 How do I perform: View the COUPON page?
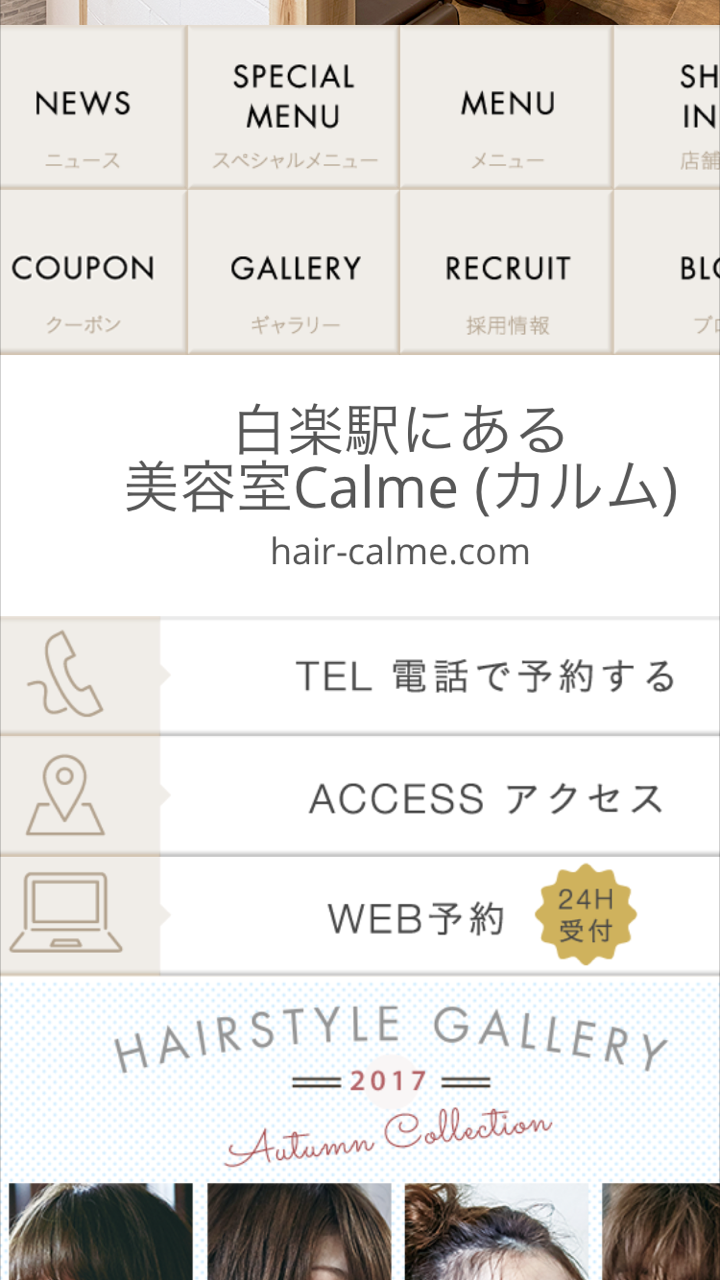tap(92, 272)
